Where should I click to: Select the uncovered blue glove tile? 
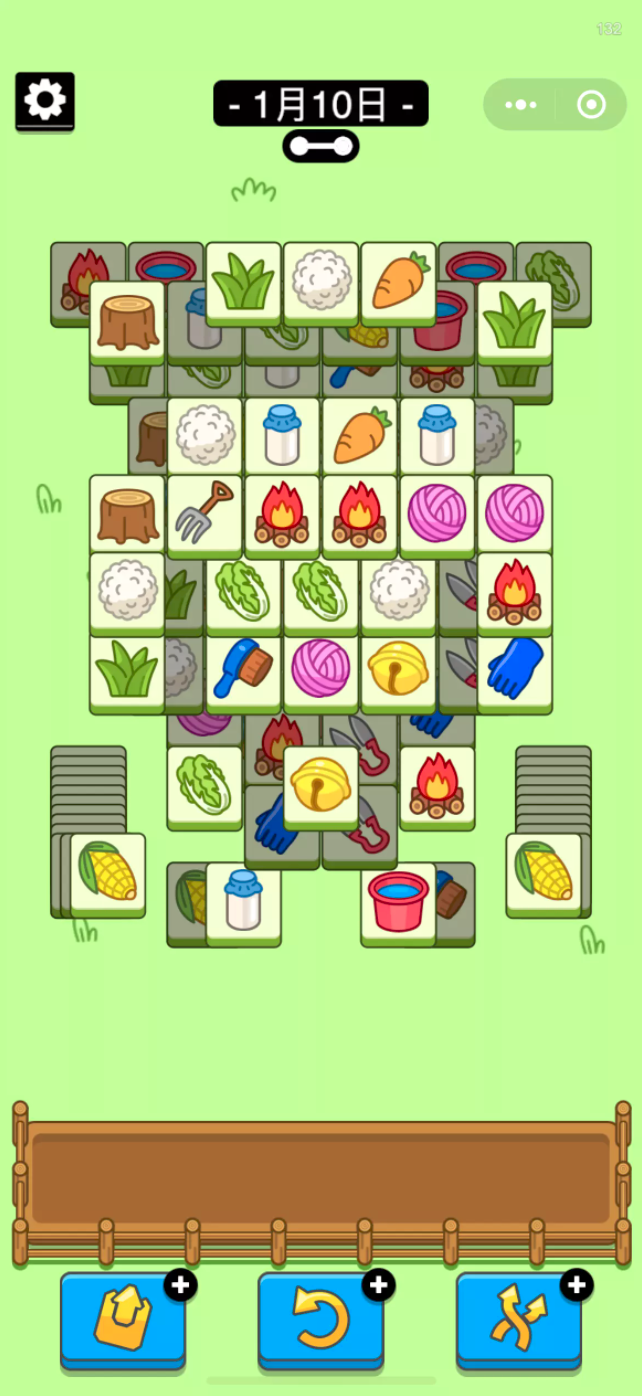(515, 668)
